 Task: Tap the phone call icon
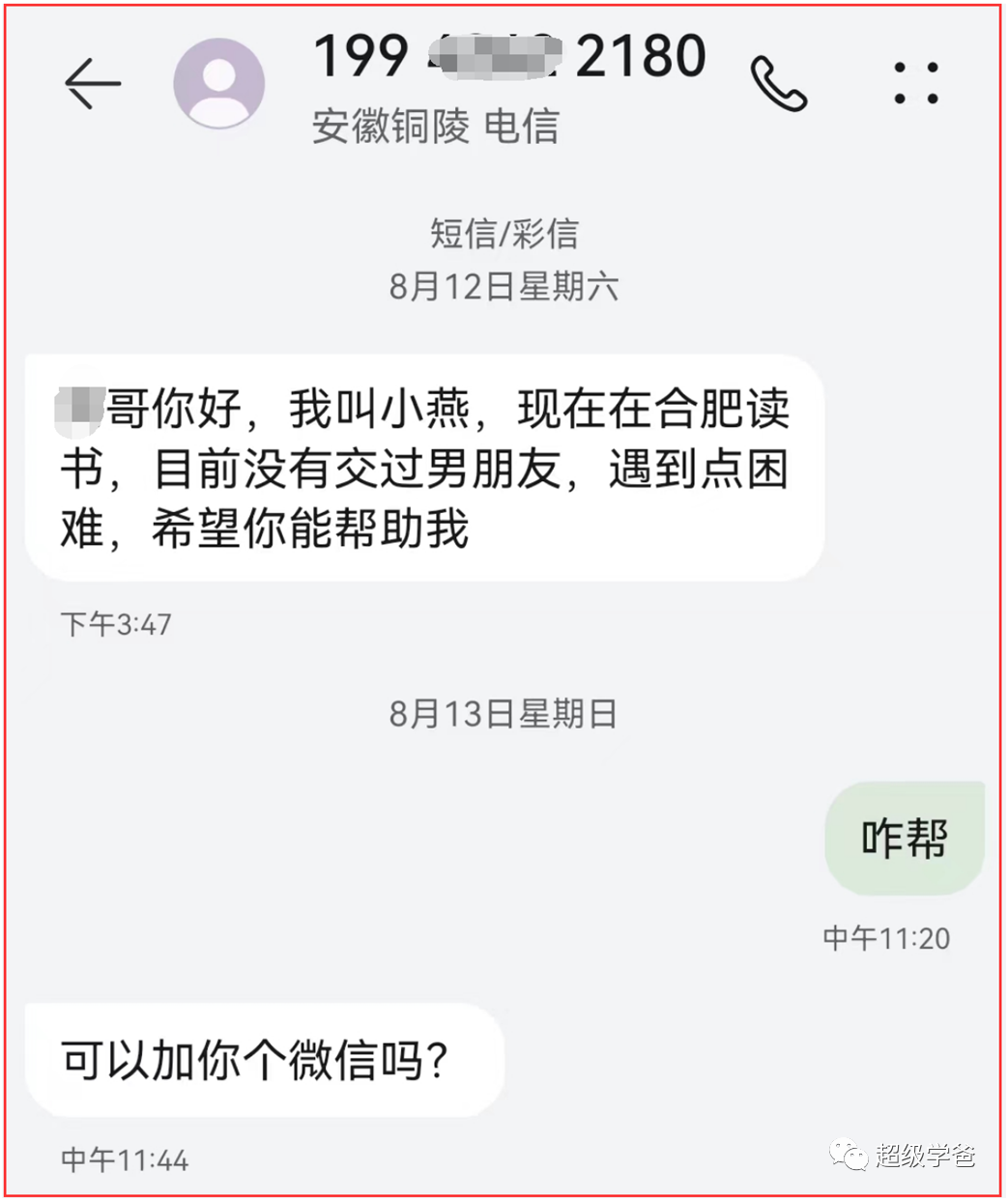tap(779, 82)
